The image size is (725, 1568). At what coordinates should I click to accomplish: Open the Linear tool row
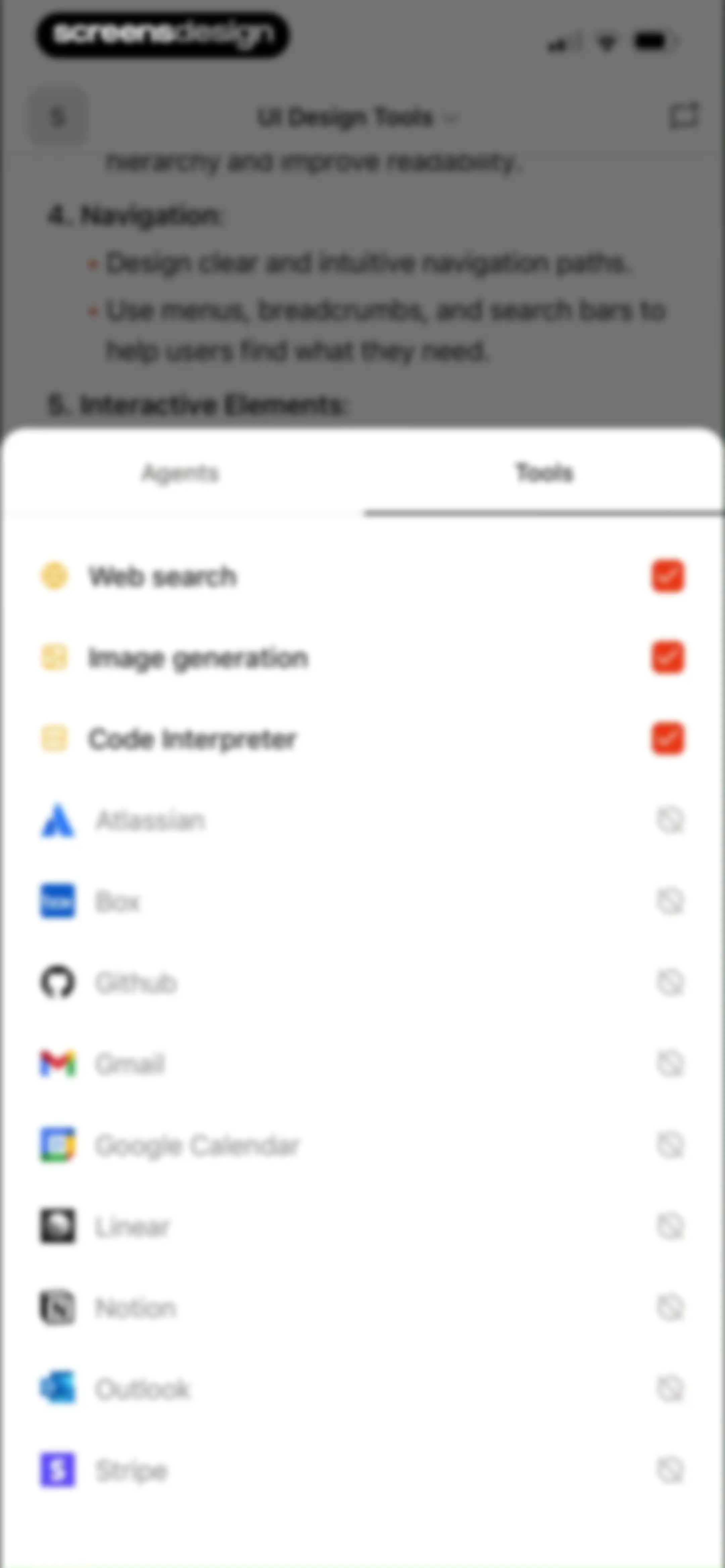[x=362, y=1227]
